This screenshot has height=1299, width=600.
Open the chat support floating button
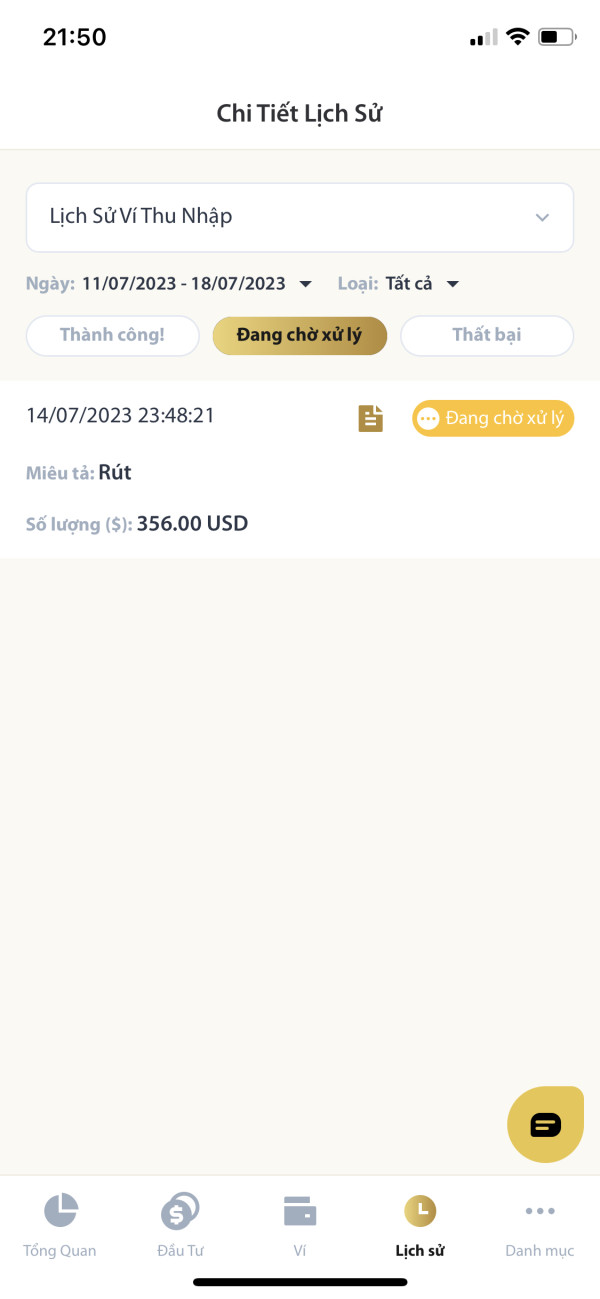545,1125
